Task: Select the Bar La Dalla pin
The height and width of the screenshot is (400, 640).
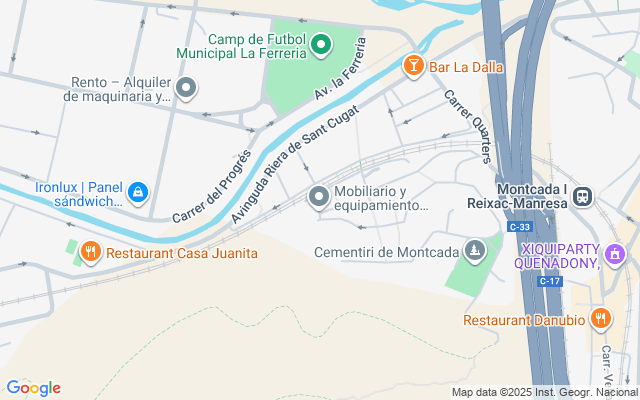Action: coord(412,67)
